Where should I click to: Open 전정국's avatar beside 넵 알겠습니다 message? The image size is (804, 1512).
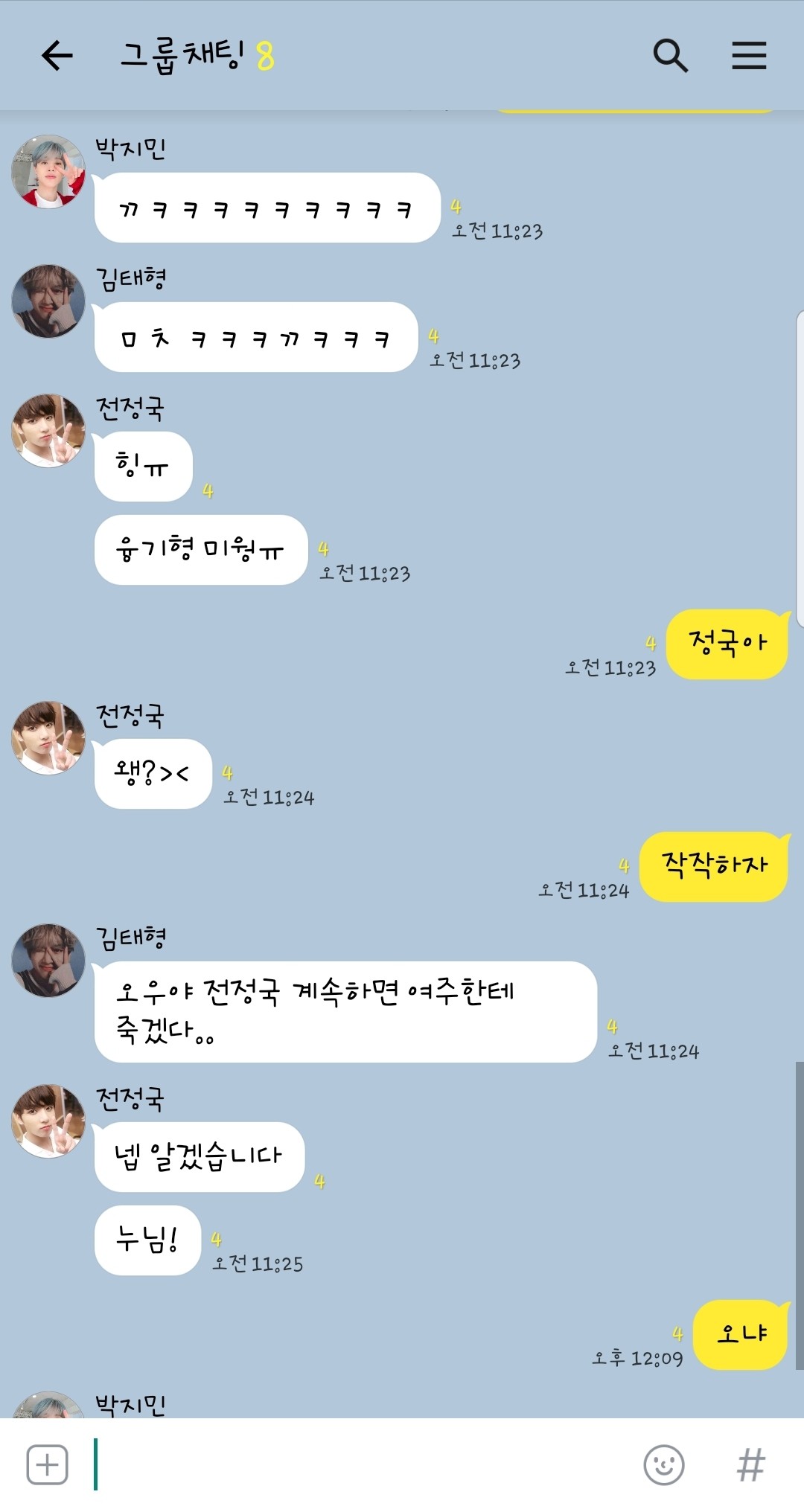(x=48, y=1121)
